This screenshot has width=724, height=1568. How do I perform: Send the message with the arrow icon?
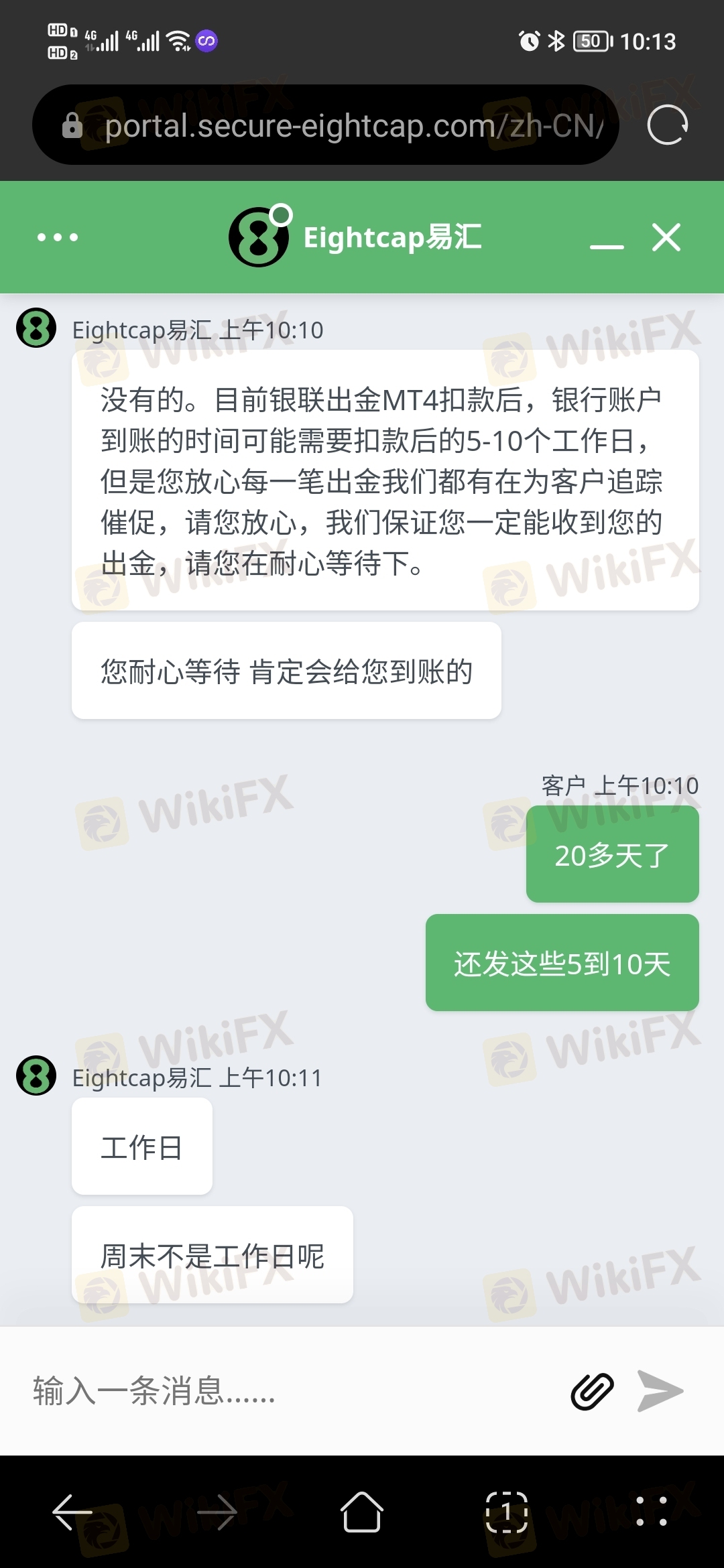tap(660, 1391)
